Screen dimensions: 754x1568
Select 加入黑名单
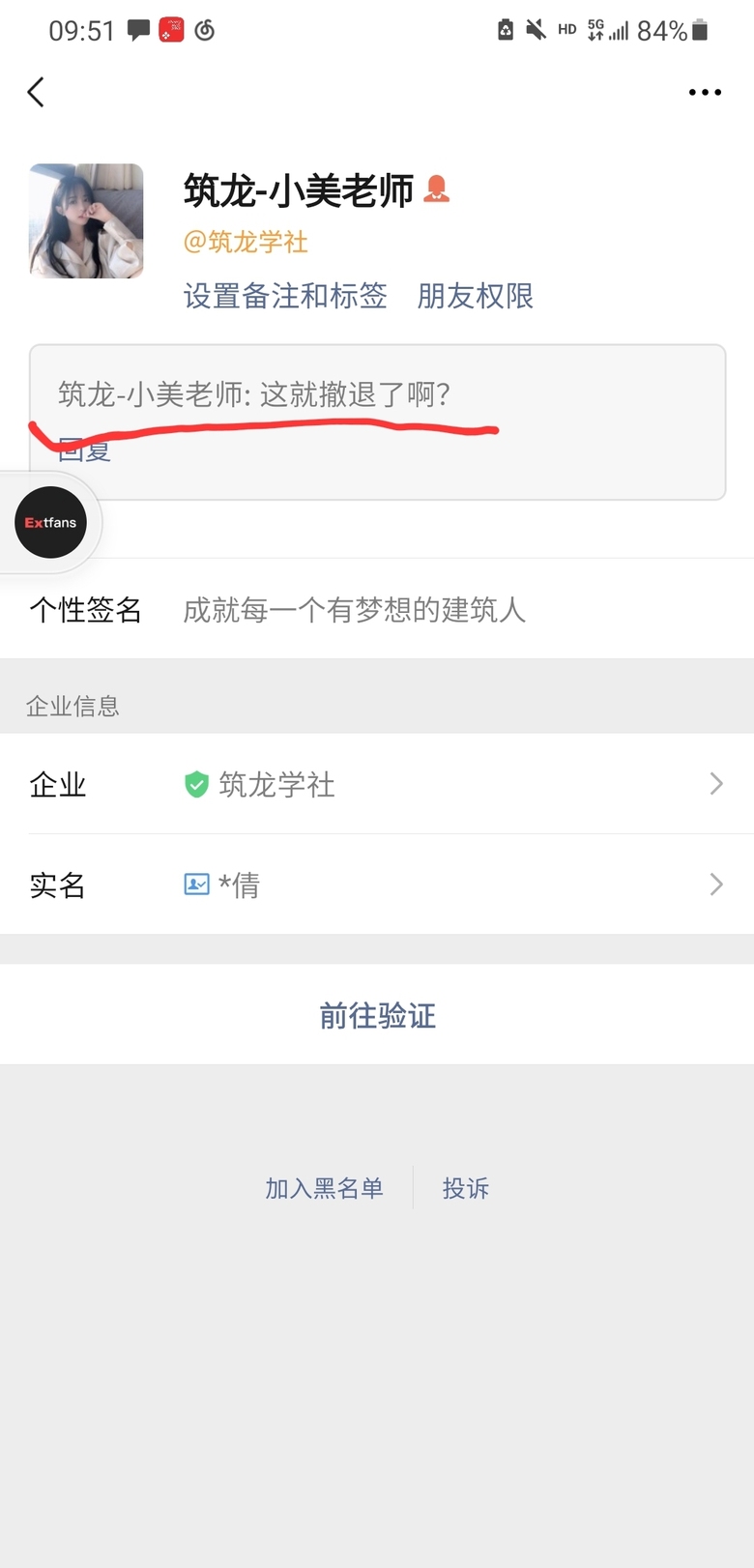324,1188
